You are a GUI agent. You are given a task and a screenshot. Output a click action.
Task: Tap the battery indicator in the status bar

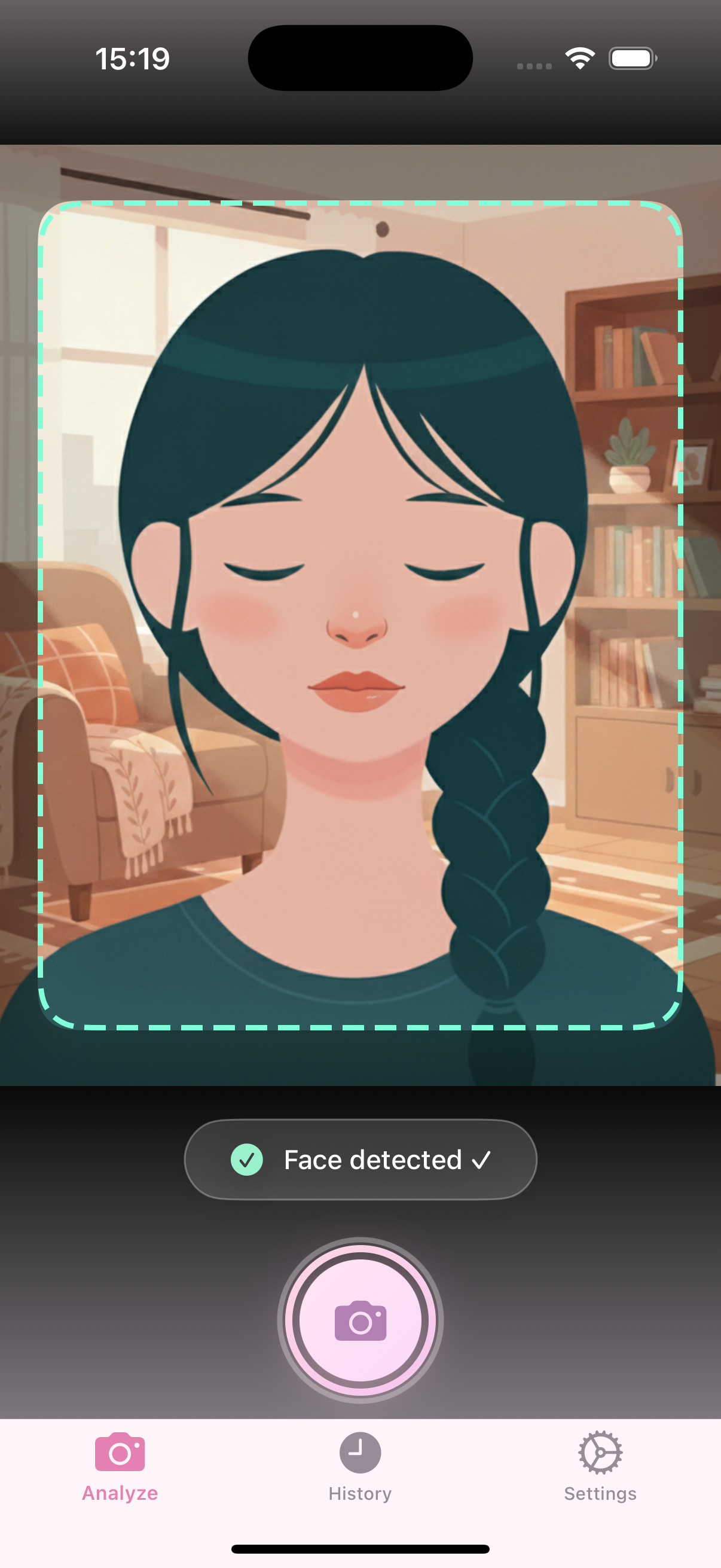630,58
